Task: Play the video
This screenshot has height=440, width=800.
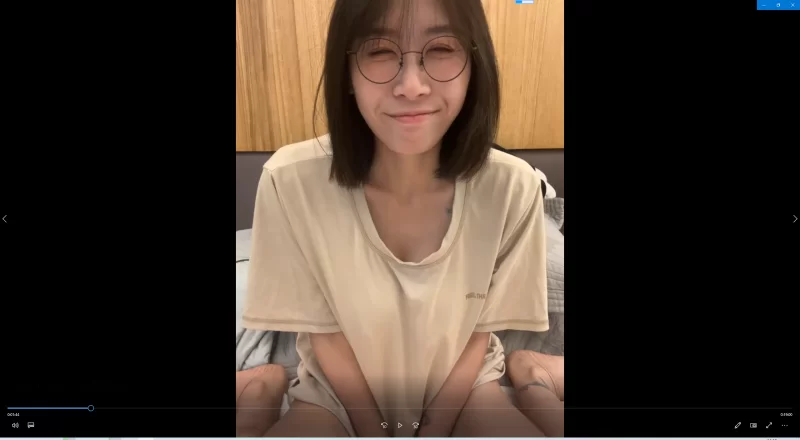Action: (400, 425)
